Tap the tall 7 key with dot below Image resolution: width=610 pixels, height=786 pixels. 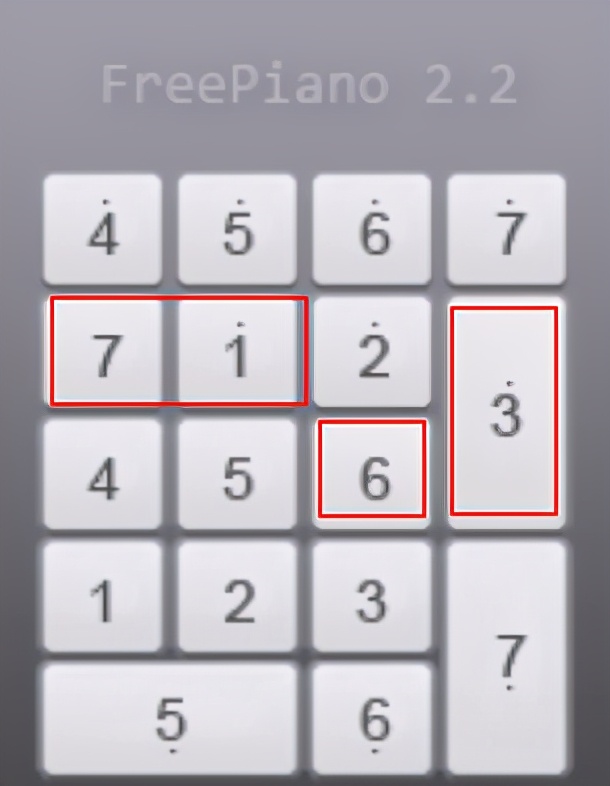pos(507,658)
